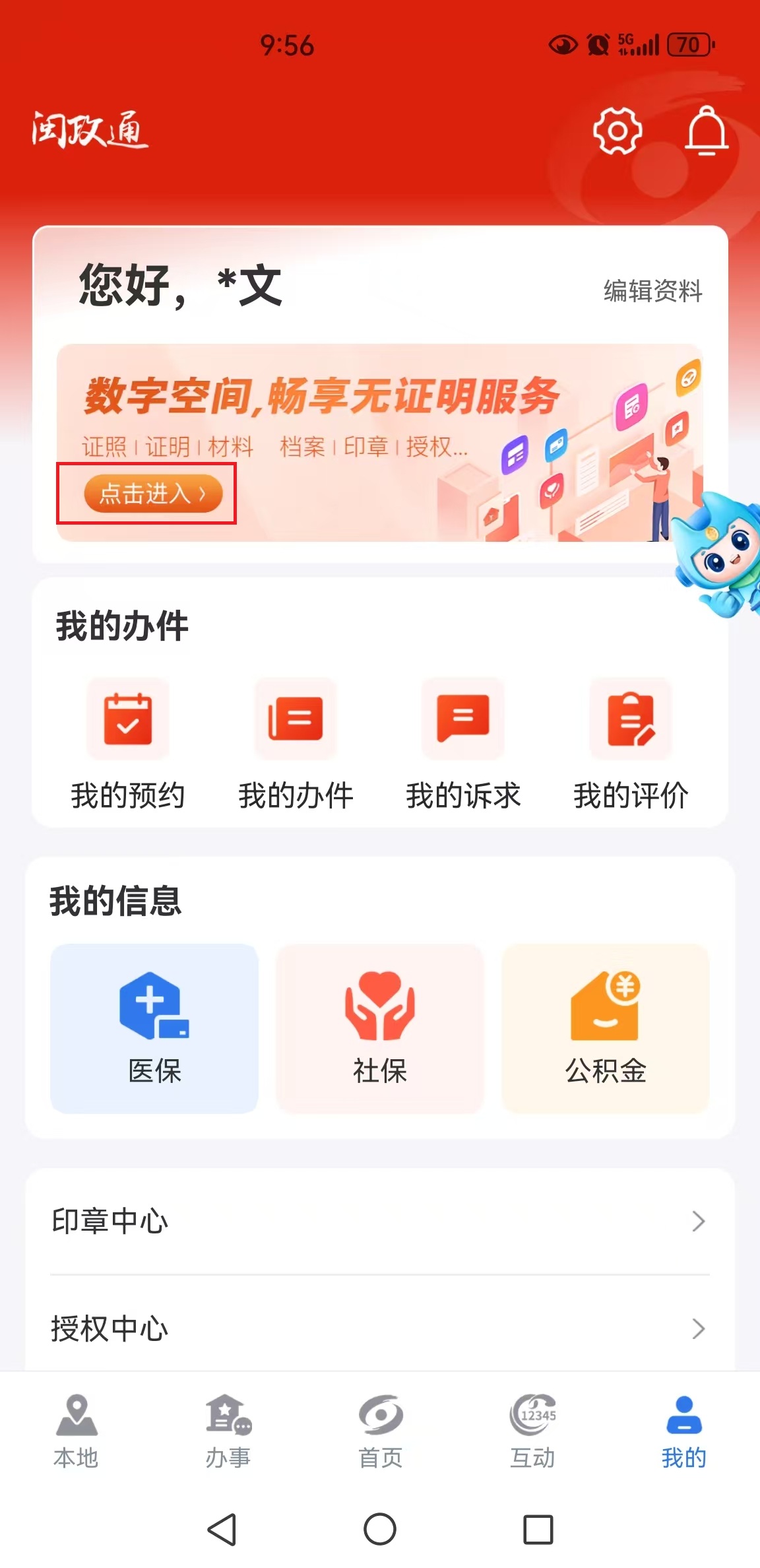Open 编辑资料 to edit profile
The height and width of the screenshot is (1568, 760).
652,290
